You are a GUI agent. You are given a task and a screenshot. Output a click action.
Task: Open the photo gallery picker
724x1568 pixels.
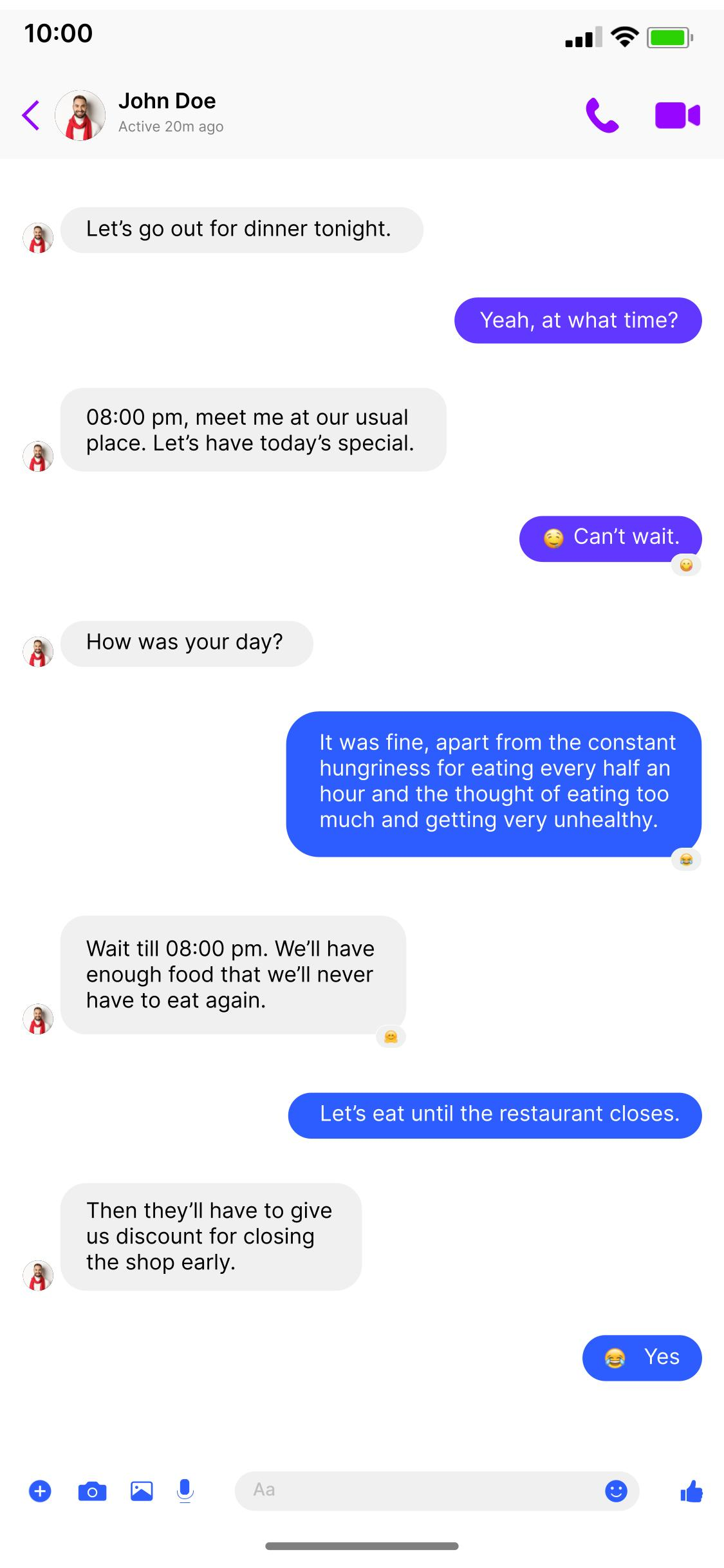point(142,1491)
